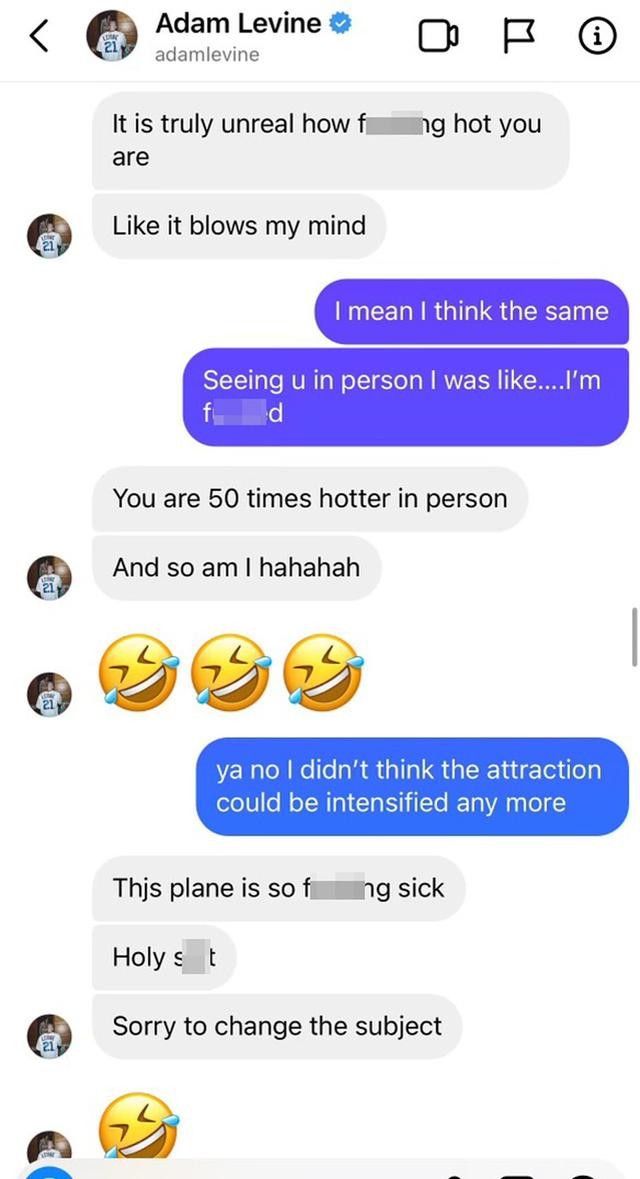640x1179 pixels.
Task: Tap the flag icon in the header
Action: 517,37
